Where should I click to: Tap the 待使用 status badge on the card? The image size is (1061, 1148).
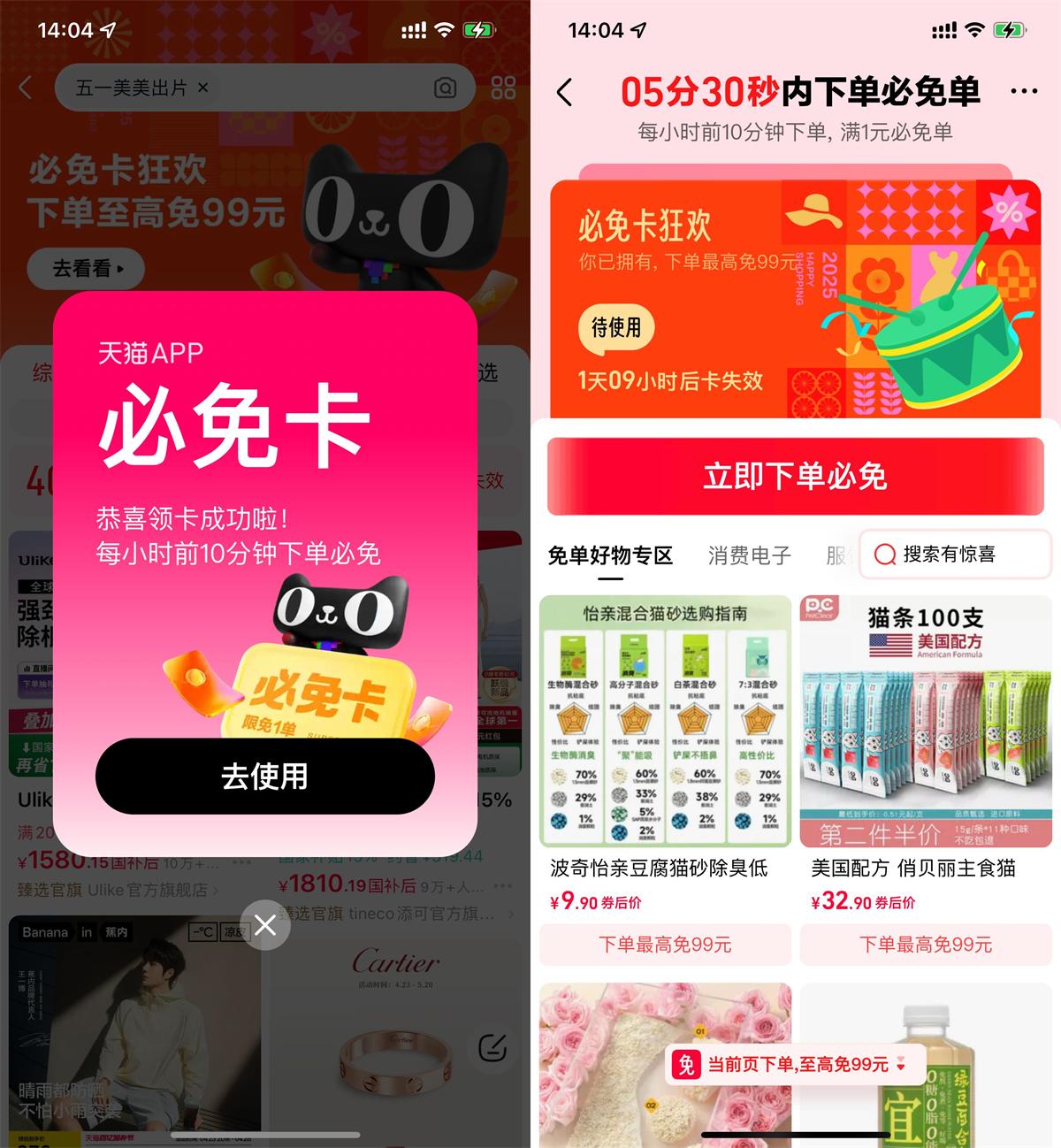[617, 328]
